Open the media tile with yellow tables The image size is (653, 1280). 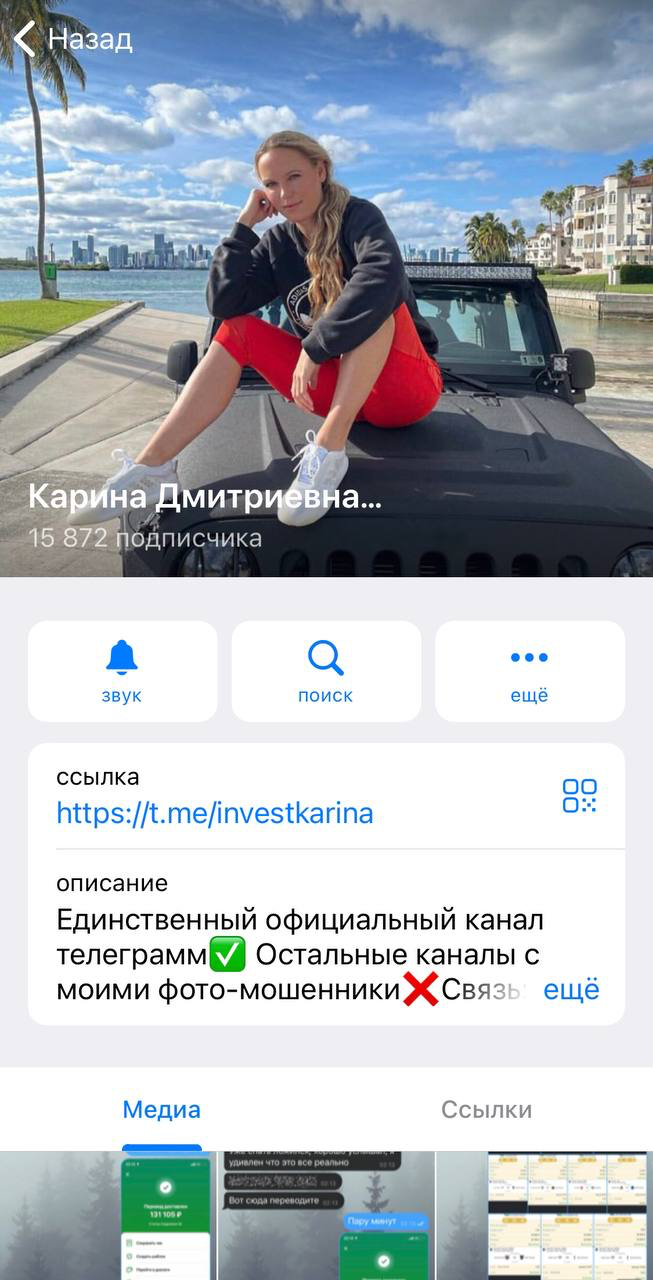[545, 1216]
